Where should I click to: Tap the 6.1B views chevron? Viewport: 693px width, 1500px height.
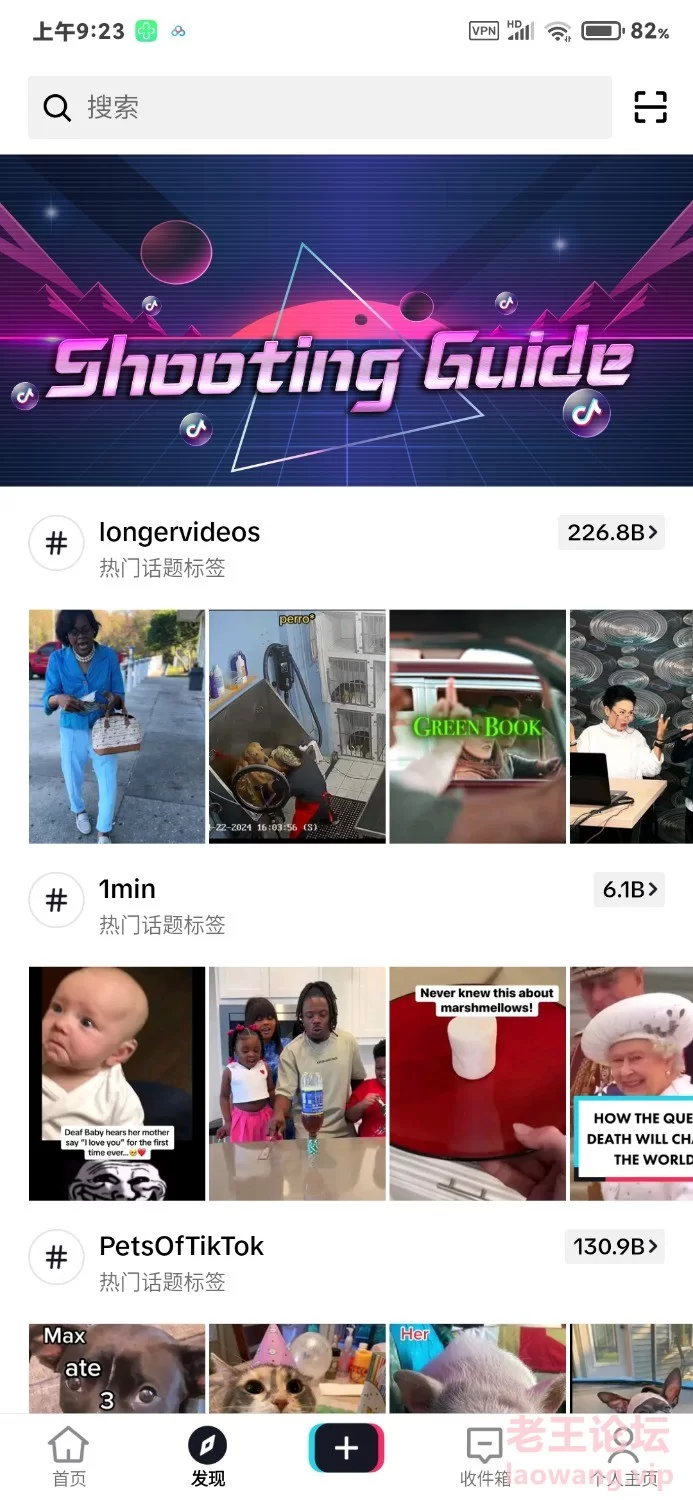click(629, 889)
